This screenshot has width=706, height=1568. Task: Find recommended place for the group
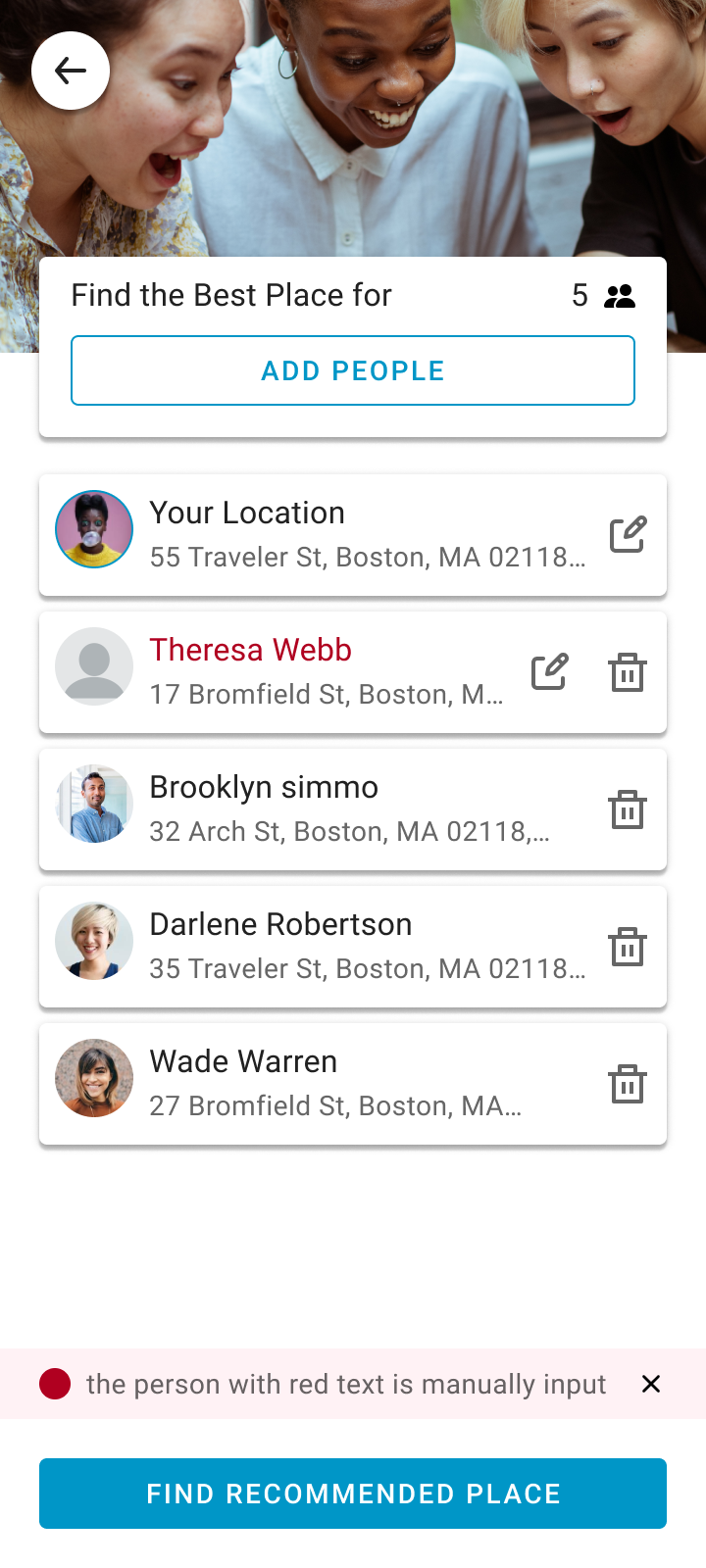click(353, 1494)
